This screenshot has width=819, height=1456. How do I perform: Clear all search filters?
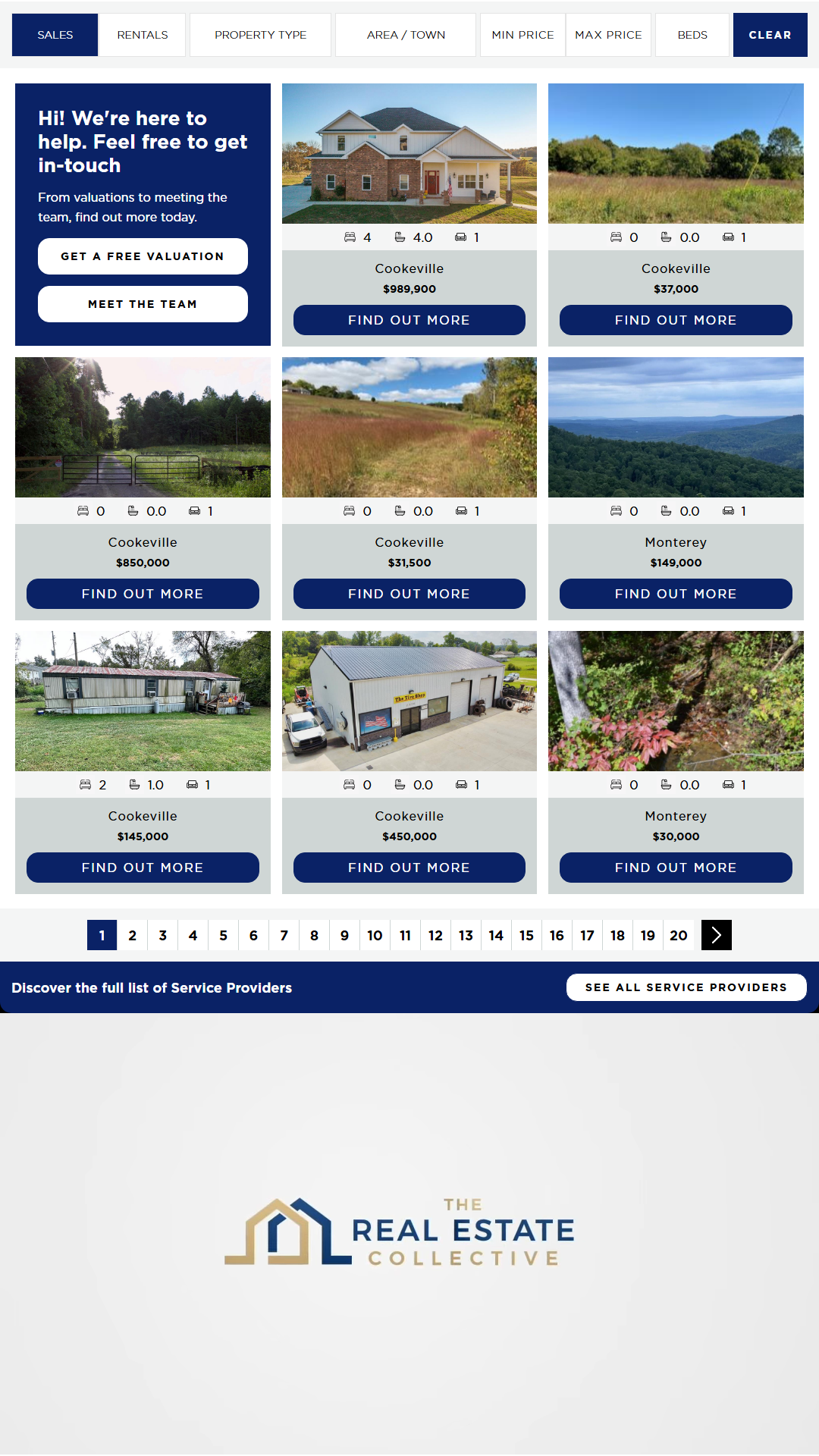tap(770, 35)
